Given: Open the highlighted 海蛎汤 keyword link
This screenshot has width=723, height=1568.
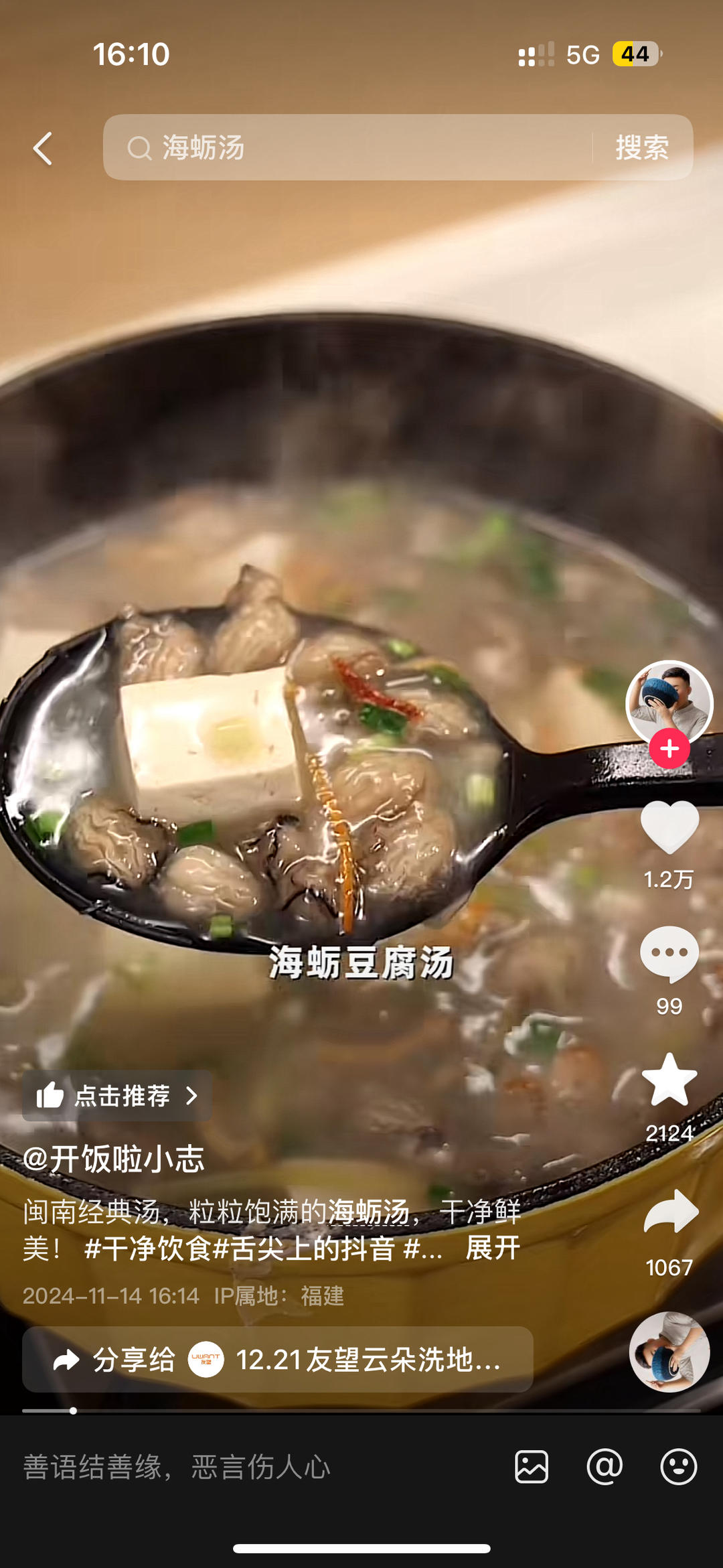Looking at the screenshot, I should pyautogui.click(x=368, y=1212).
